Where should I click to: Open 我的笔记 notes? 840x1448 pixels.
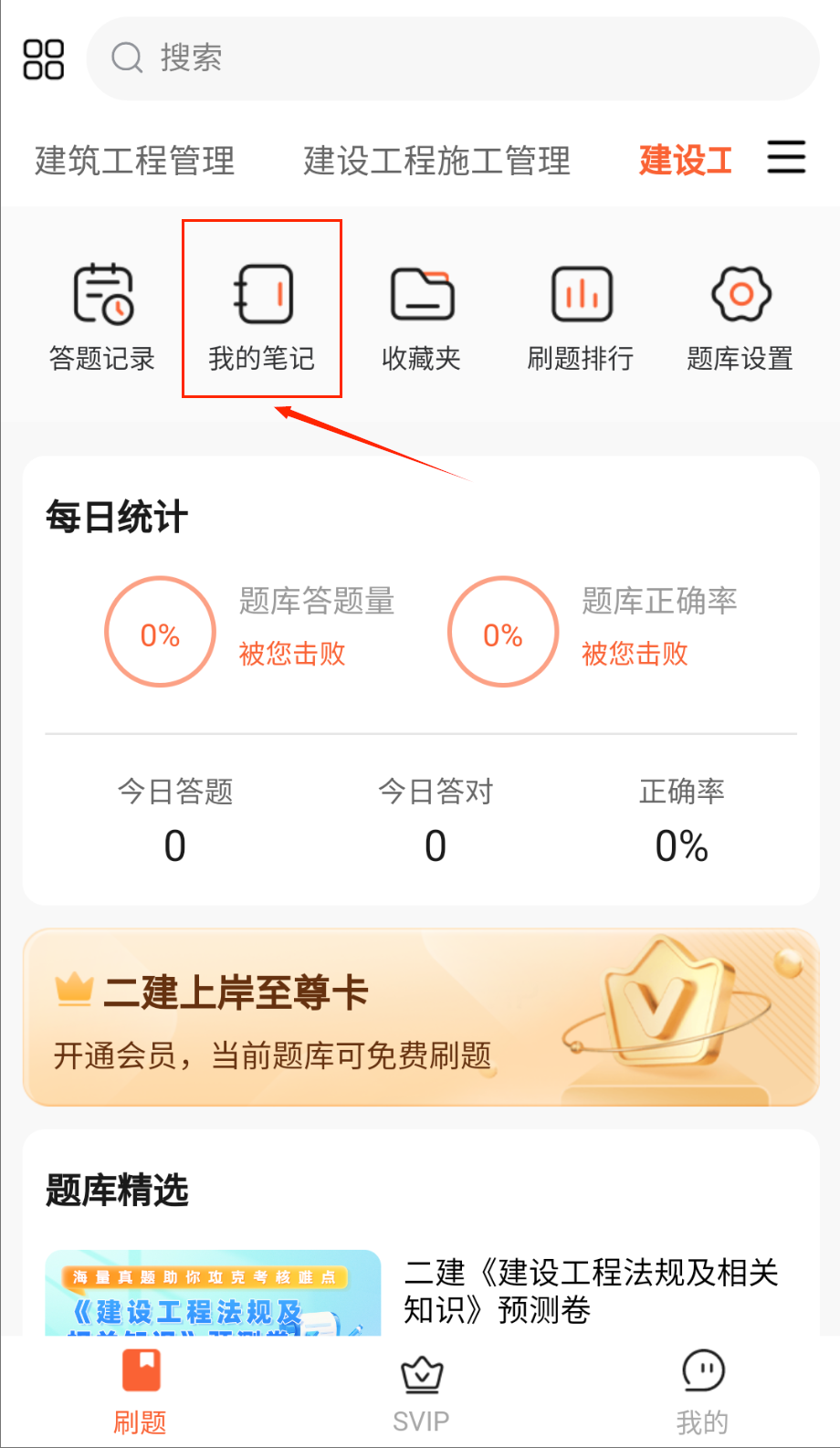click(262, 317)
